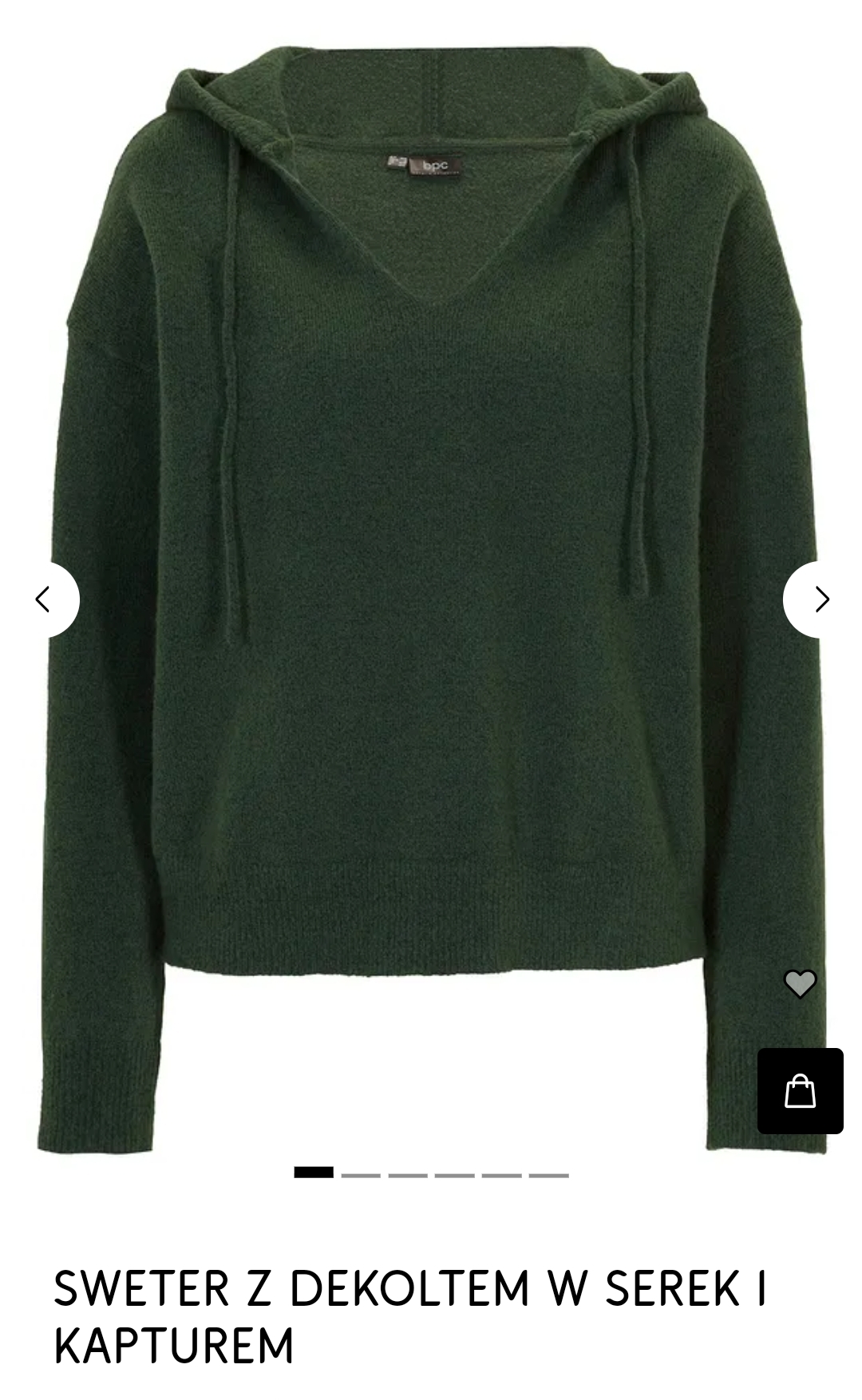Jump to the second image indicator
The image size is (862, 1400).
tap(361, 1175)
